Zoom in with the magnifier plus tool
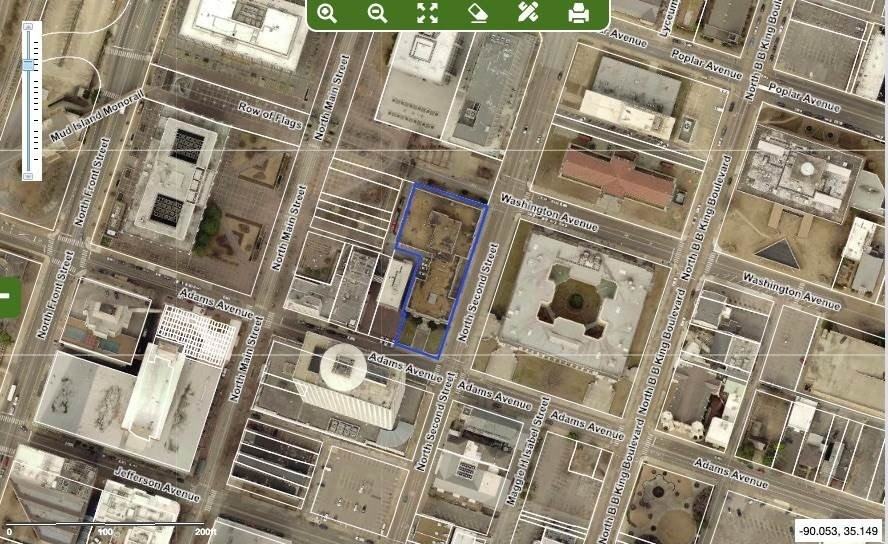Viewport: 888px width, 544px height. (327, 13)
